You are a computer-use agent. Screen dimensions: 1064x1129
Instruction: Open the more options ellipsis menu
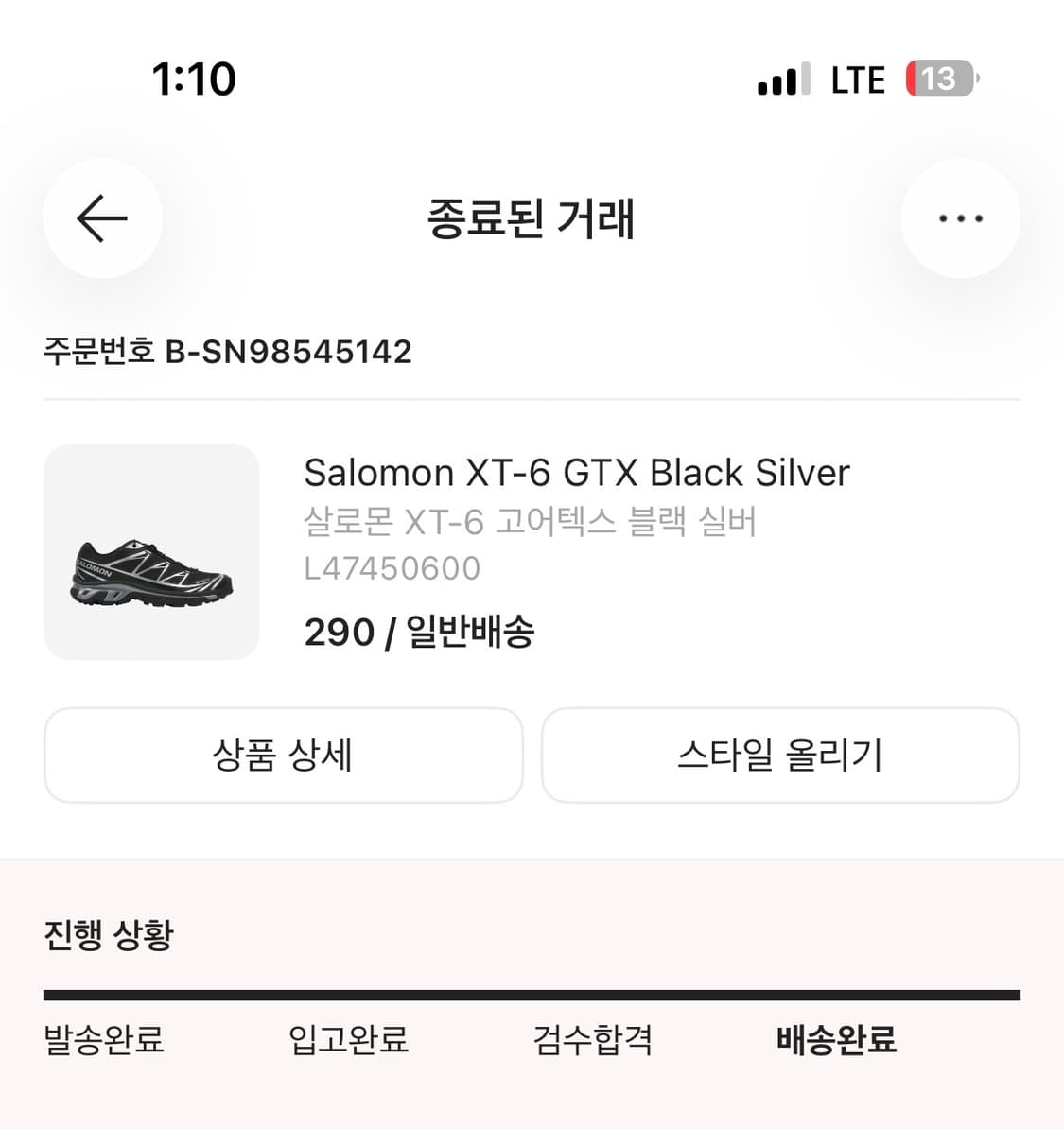coord(960,218)
